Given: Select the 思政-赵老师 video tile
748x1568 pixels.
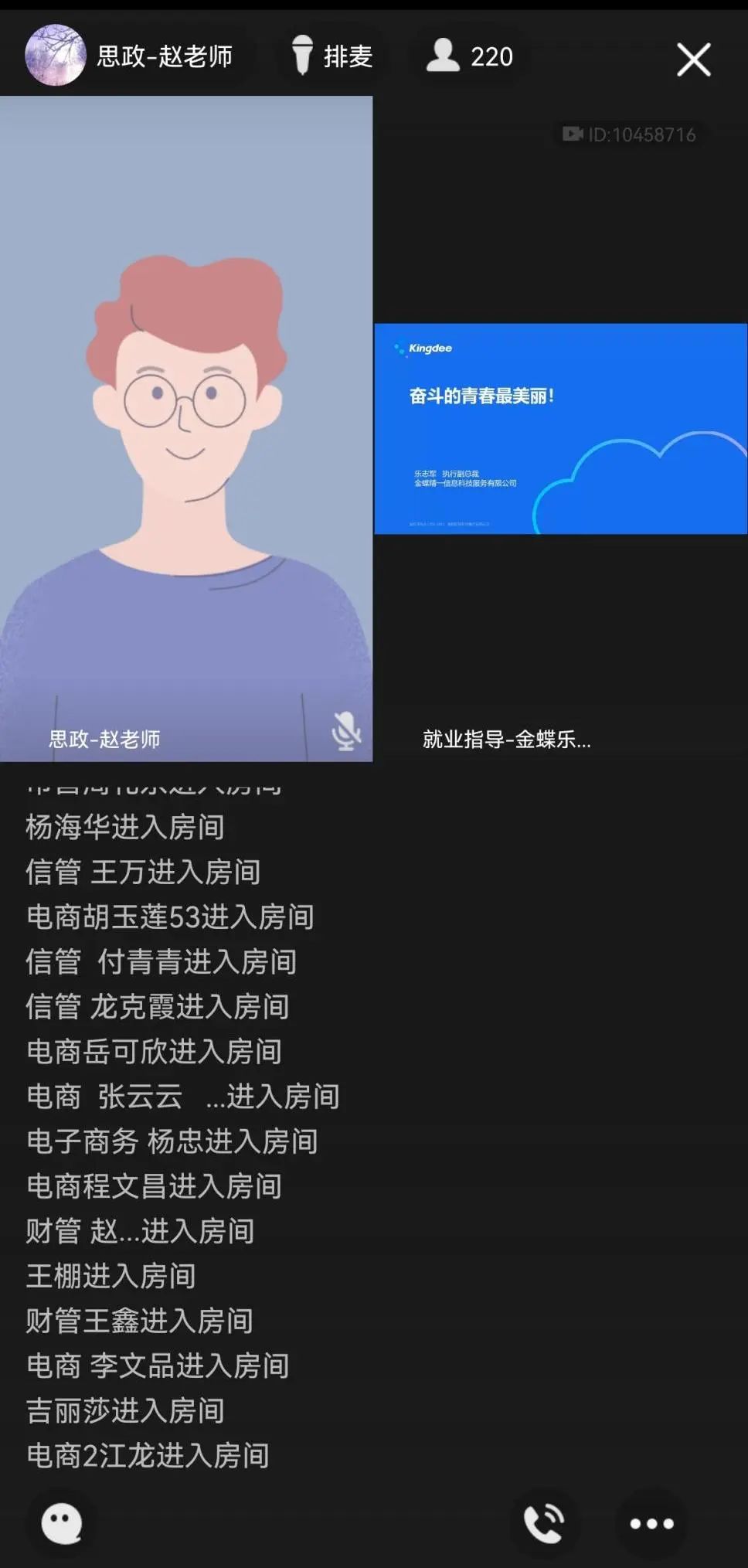Looking at the screenshot, I should pyautogui.click(x=185, y=429).
